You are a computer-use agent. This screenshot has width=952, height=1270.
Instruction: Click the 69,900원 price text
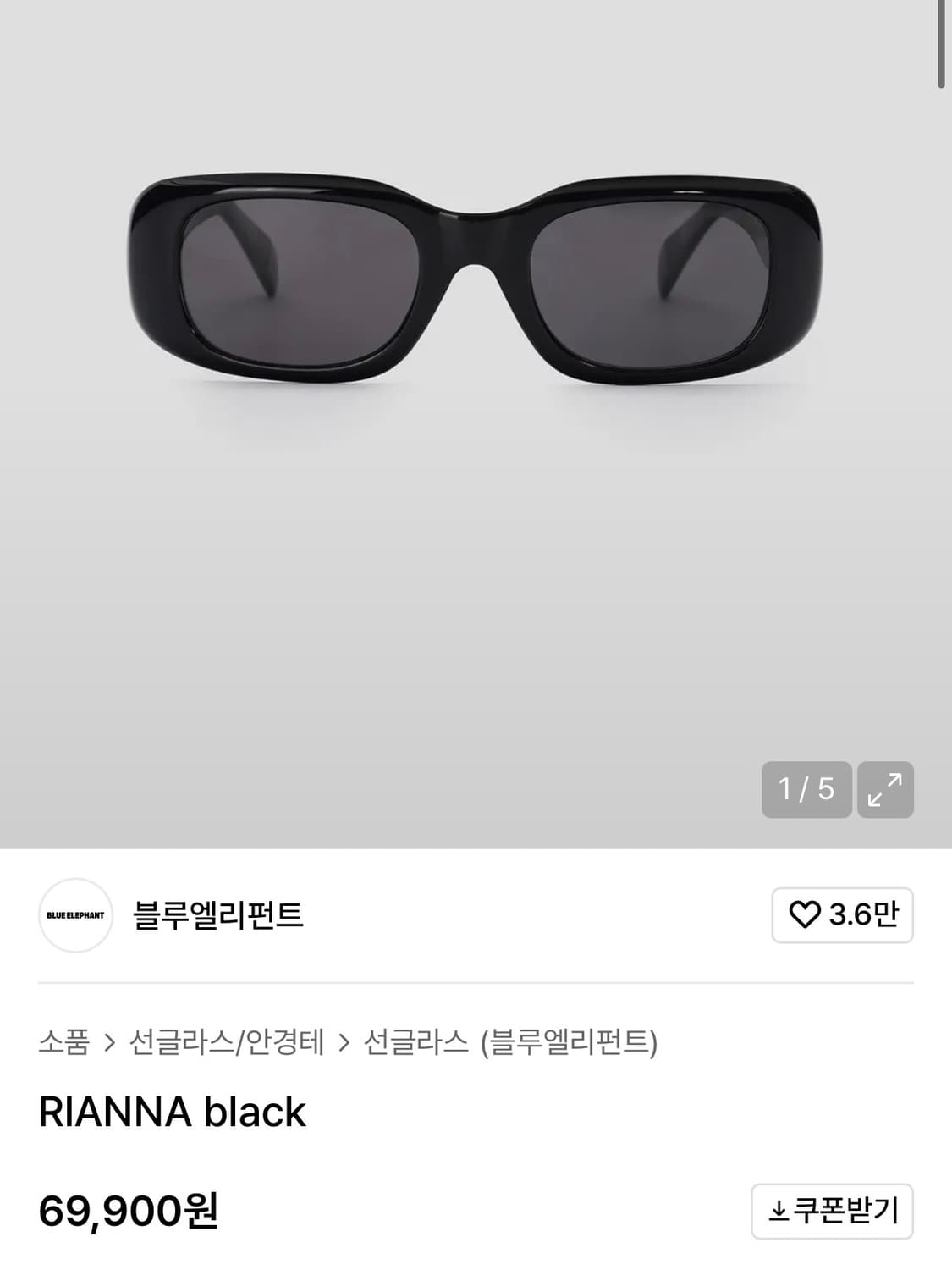(129, 1212)
